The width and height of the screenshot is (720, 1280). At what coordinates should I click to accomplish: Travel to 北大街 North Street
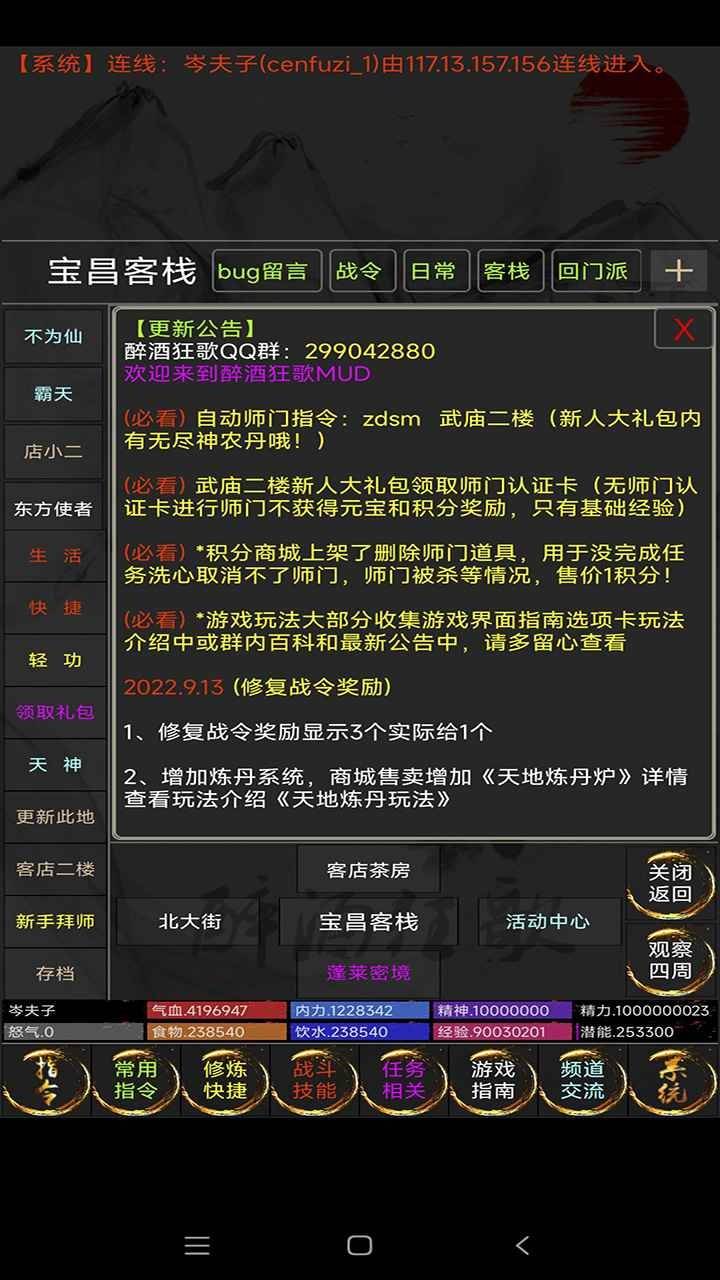point(191,921)
